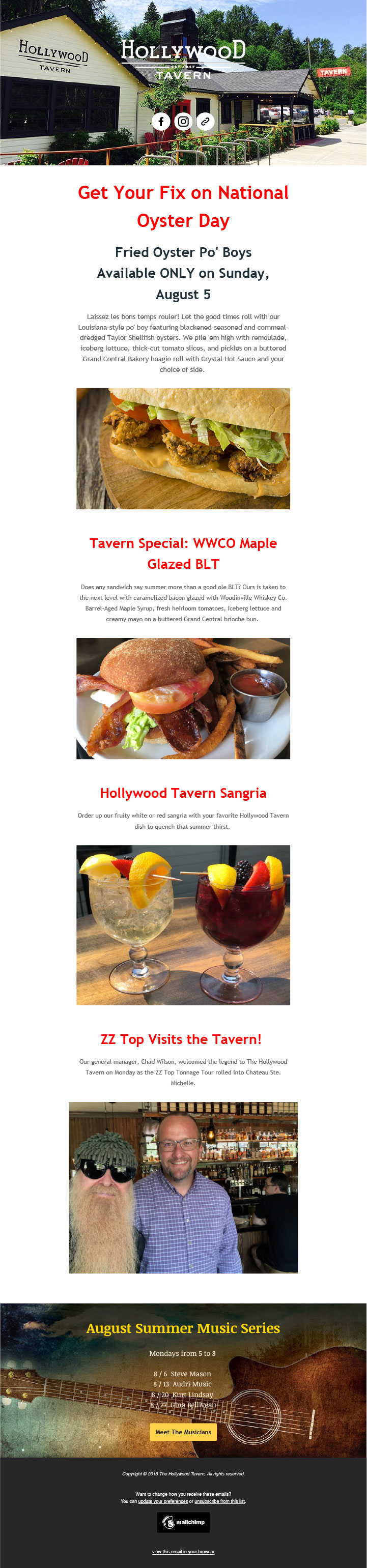View this email in your browser
Screen dimensions: 367x1568
(x=183, y=1552)
